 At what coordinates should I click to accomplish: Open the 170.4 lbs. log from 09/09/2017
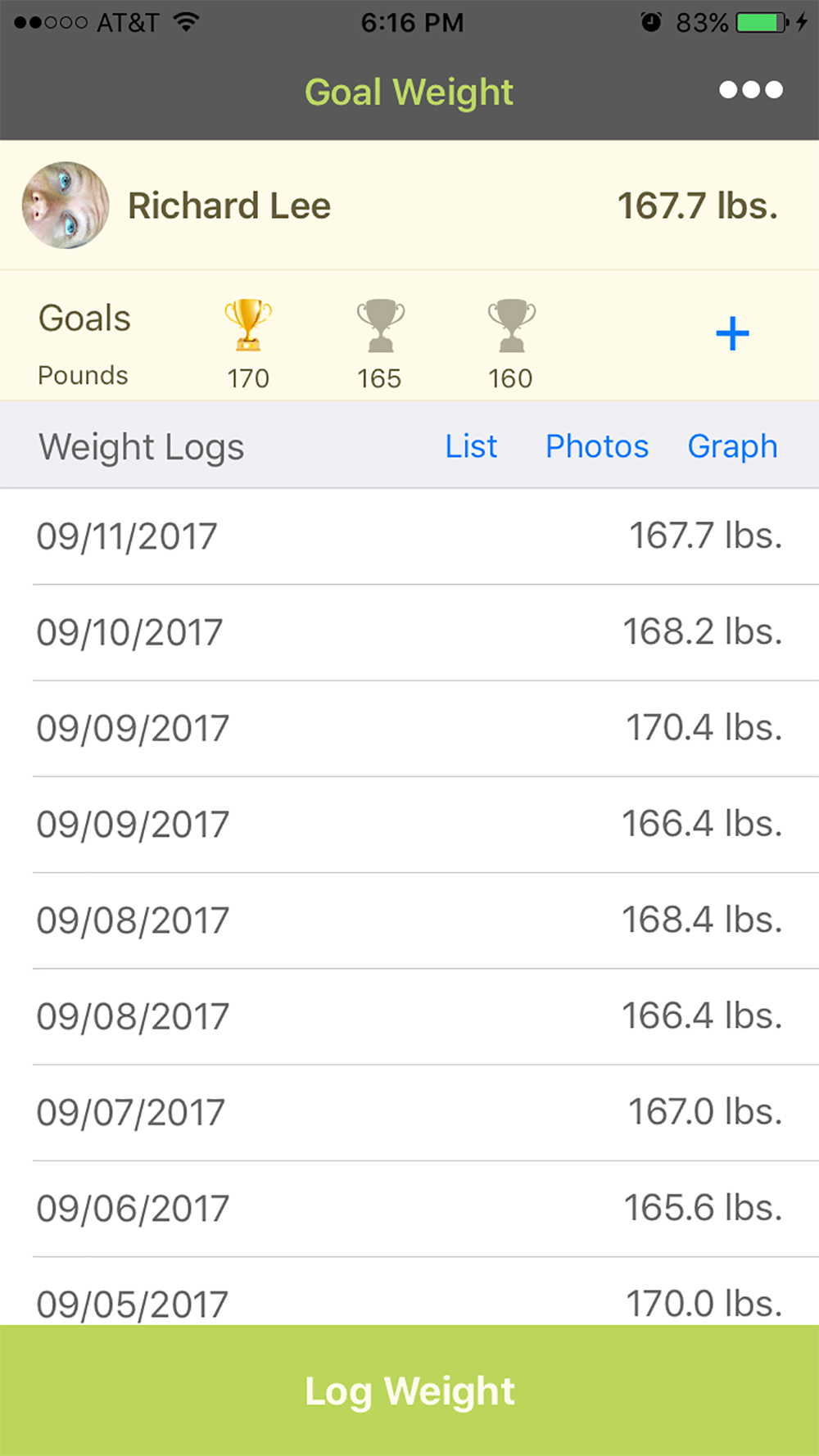pyautogui.click(x=409, y=728)
